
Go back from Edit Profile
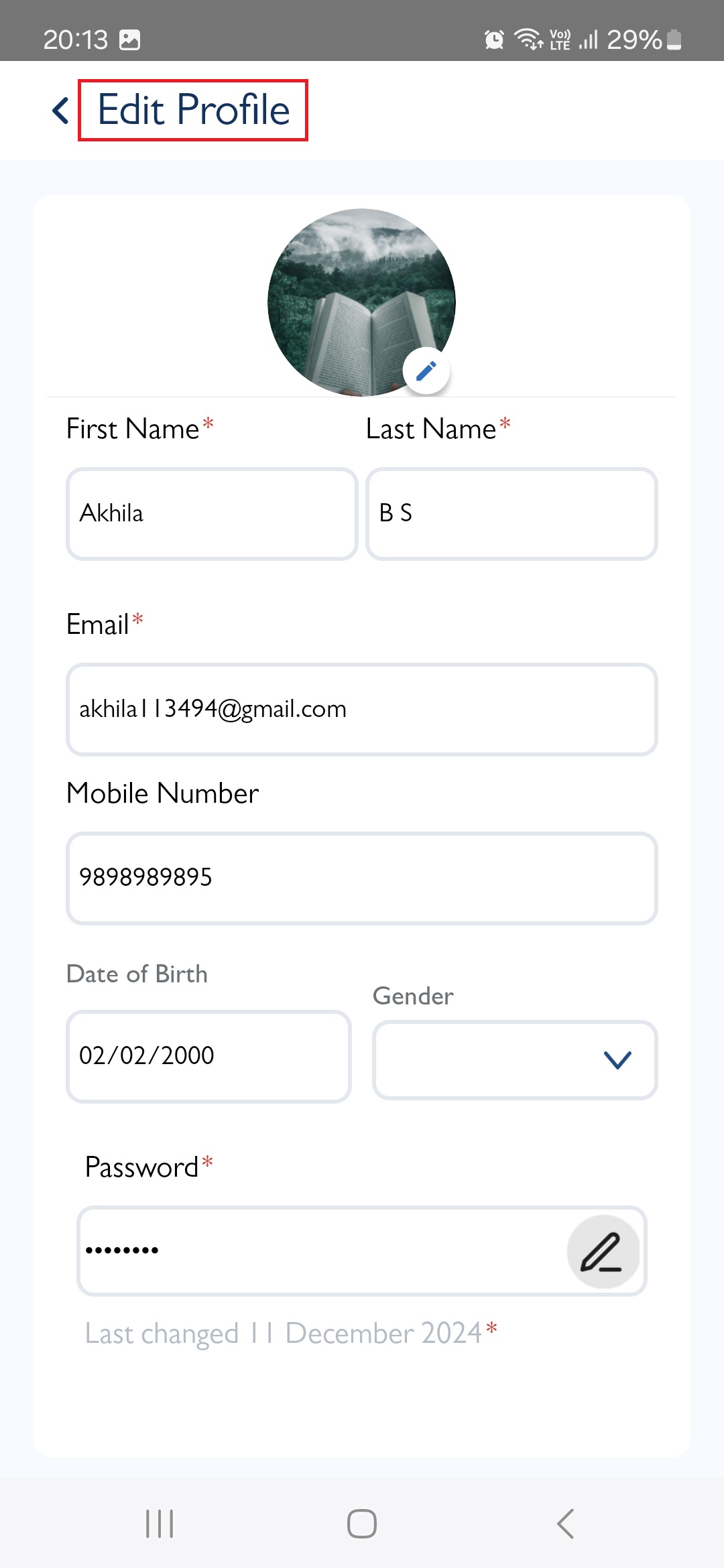pyautogui.click(x=60, y=111)
